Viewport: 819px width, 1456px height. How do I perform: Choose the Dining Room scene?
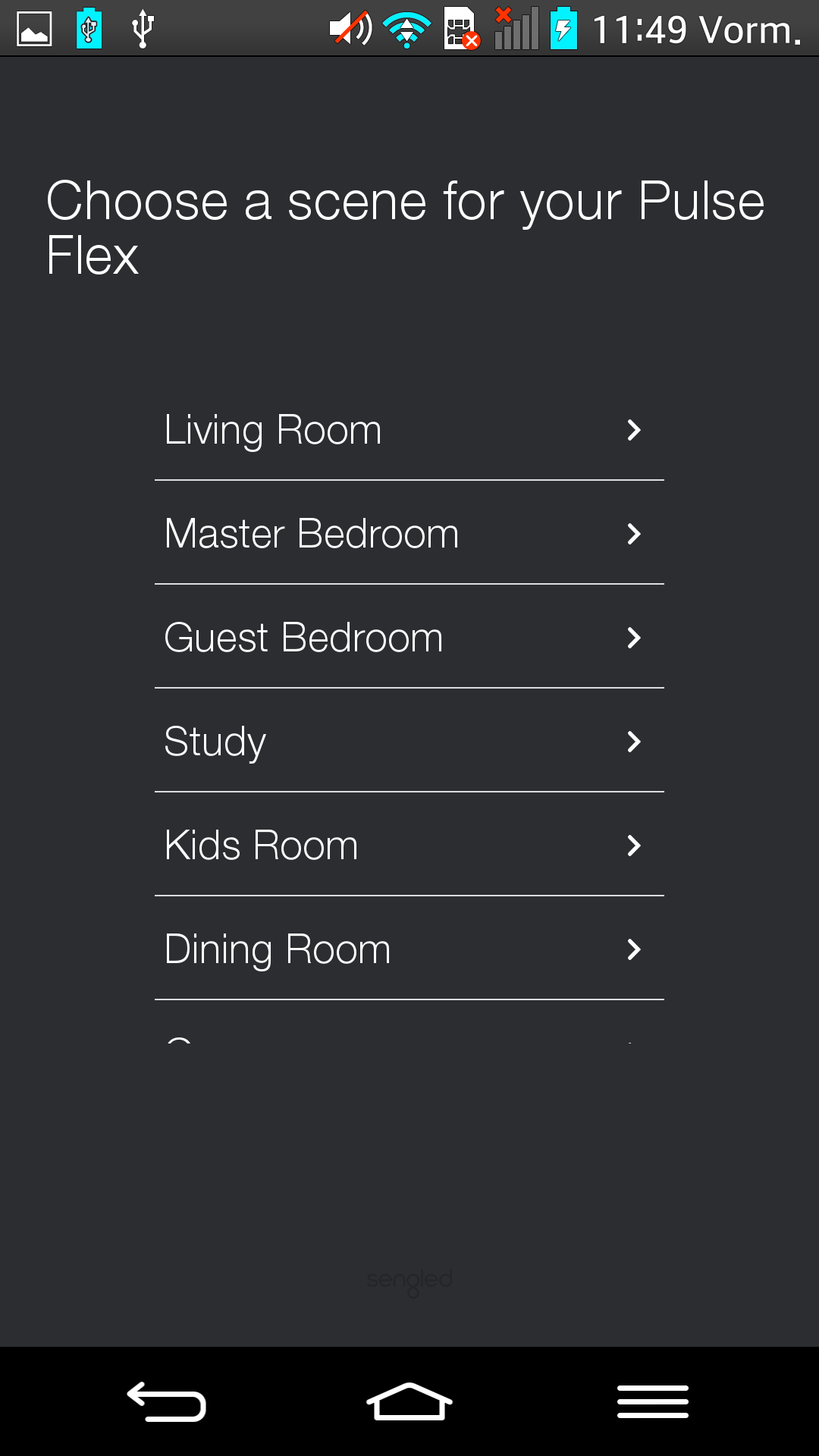click(x=409, y=949)
